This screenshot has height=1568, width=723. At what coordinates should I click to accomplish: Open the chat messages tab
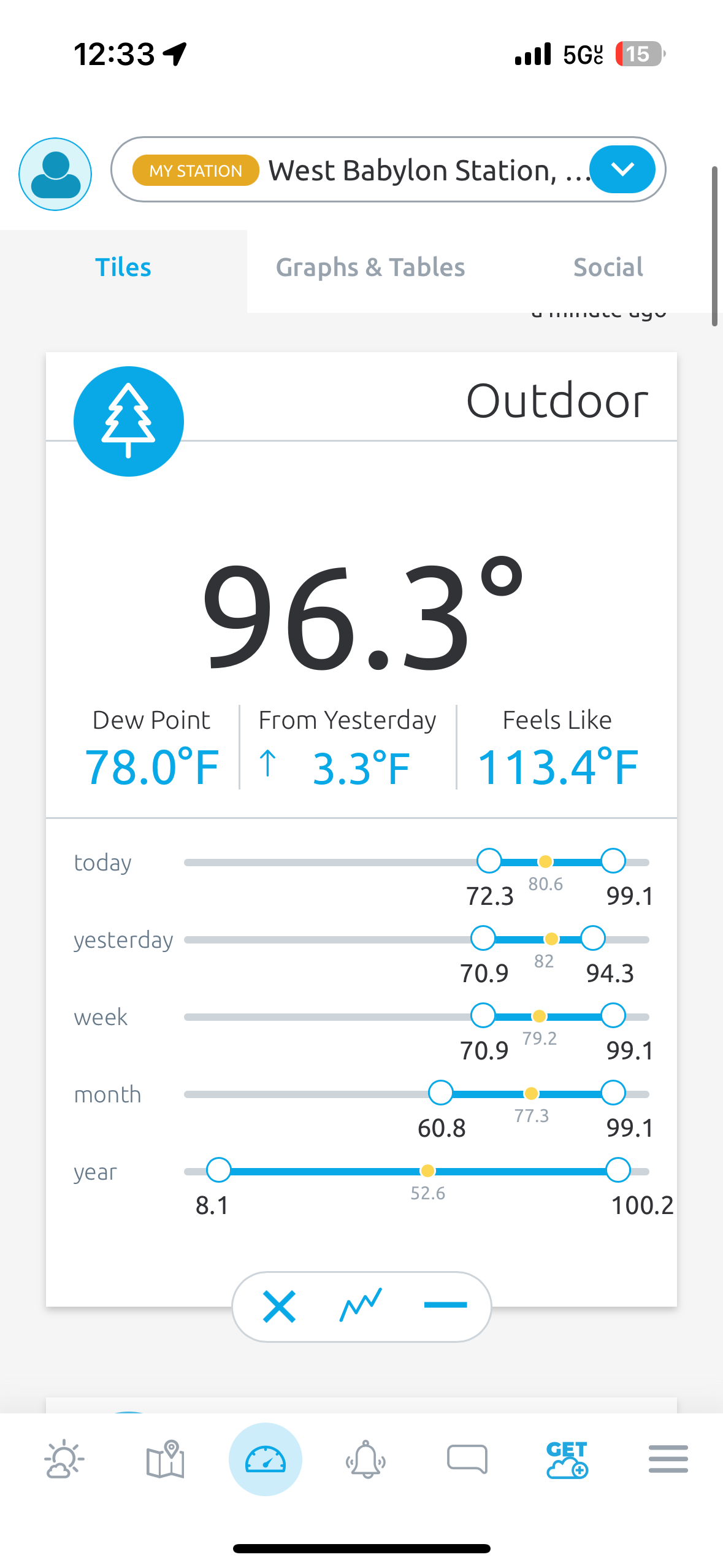tap(467, 1459)
